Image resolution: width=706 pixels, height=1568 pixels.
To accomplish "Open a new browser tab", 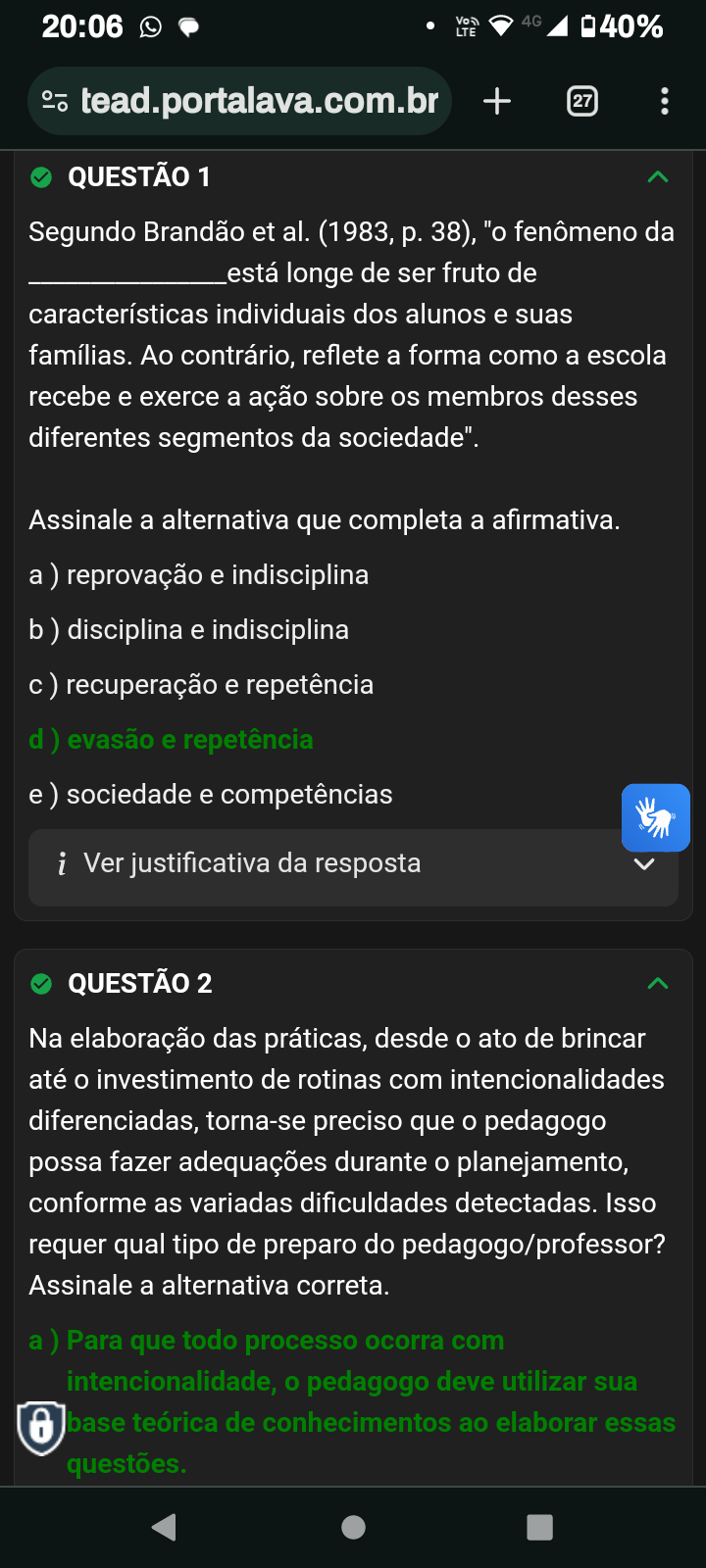I will click(497, 101).
